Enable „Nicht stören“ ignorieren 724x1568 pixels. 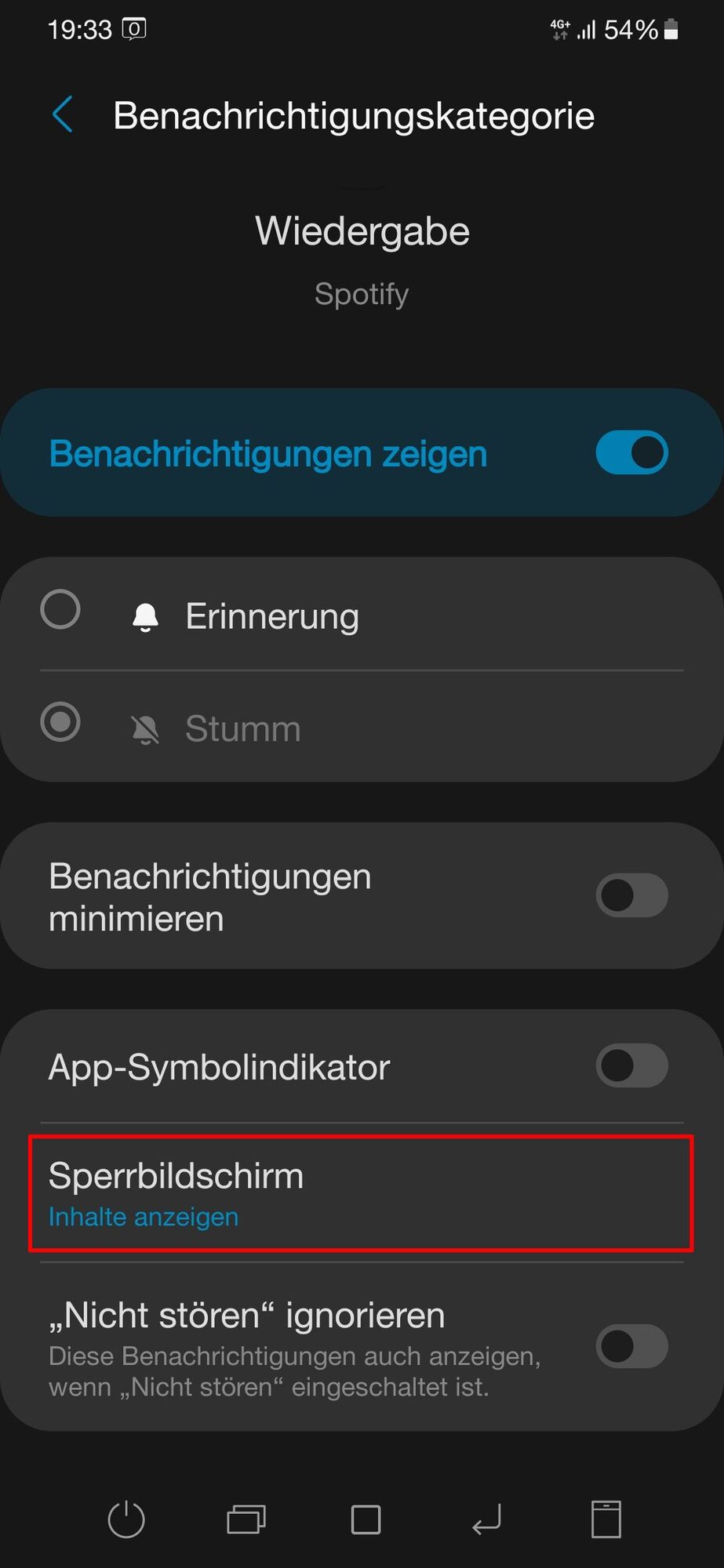[x=631, y=1346]
